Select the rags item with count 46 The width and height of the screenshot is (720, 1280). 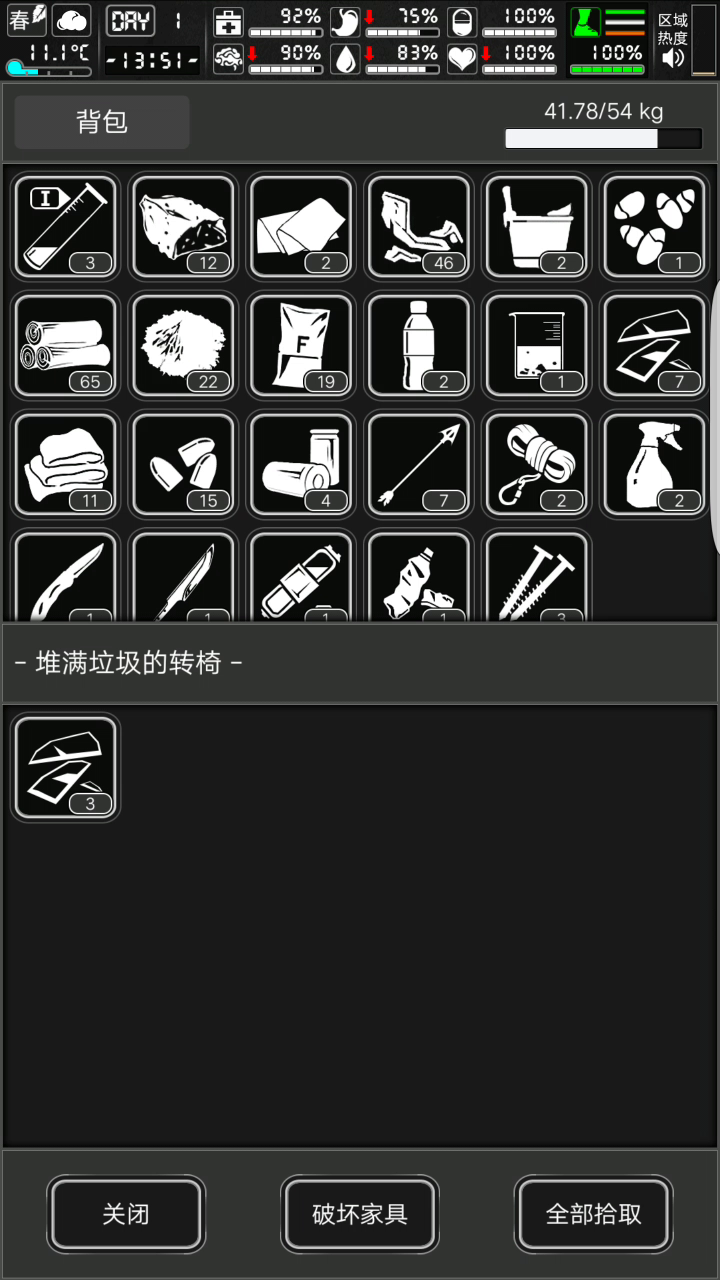(x=419, y=227)
